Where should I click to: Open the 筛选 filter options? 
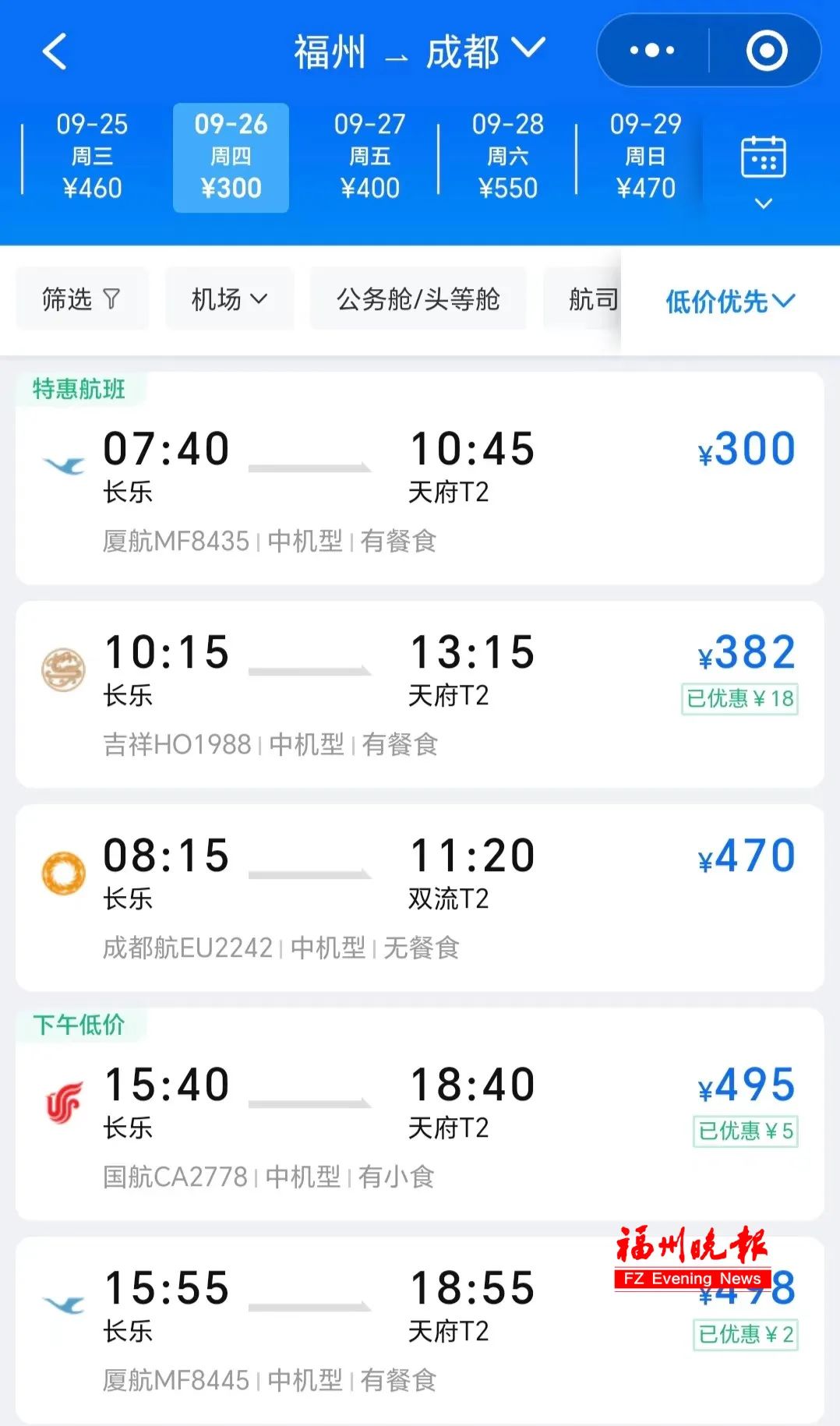tap(82, 298)
